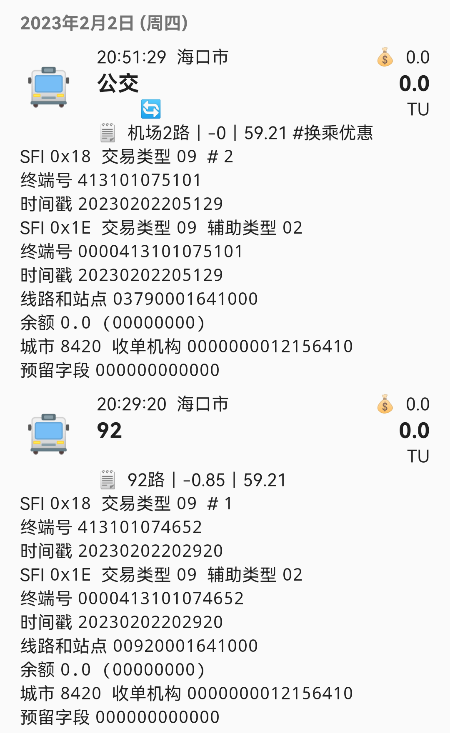Open the 20:29:20 route 92 trip record
Viewport: 450px width, 733px height.
click(225, 560)
